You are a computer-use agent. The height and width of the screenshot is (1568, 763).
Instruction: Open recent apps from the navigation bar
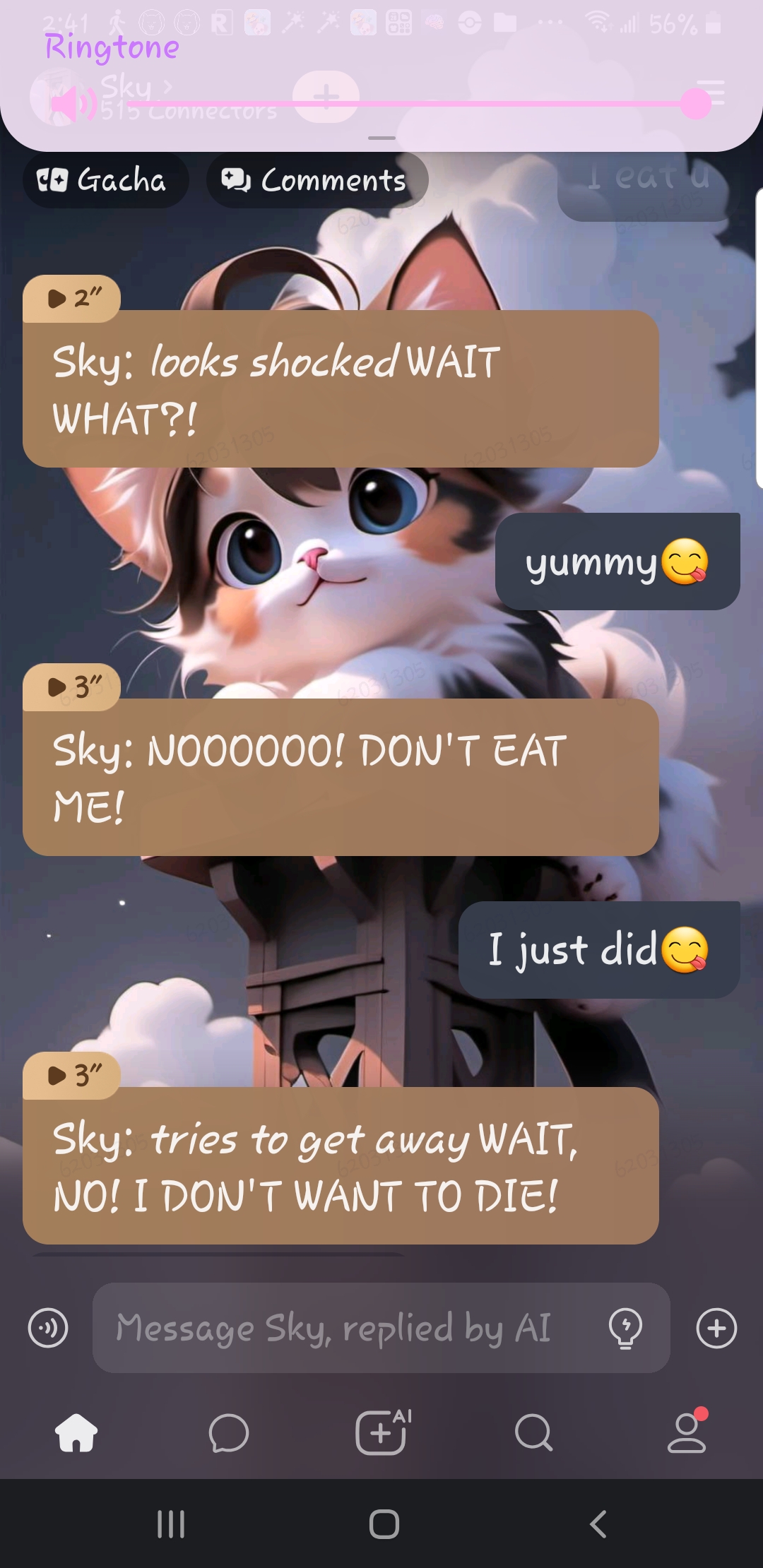[171, 1524]
